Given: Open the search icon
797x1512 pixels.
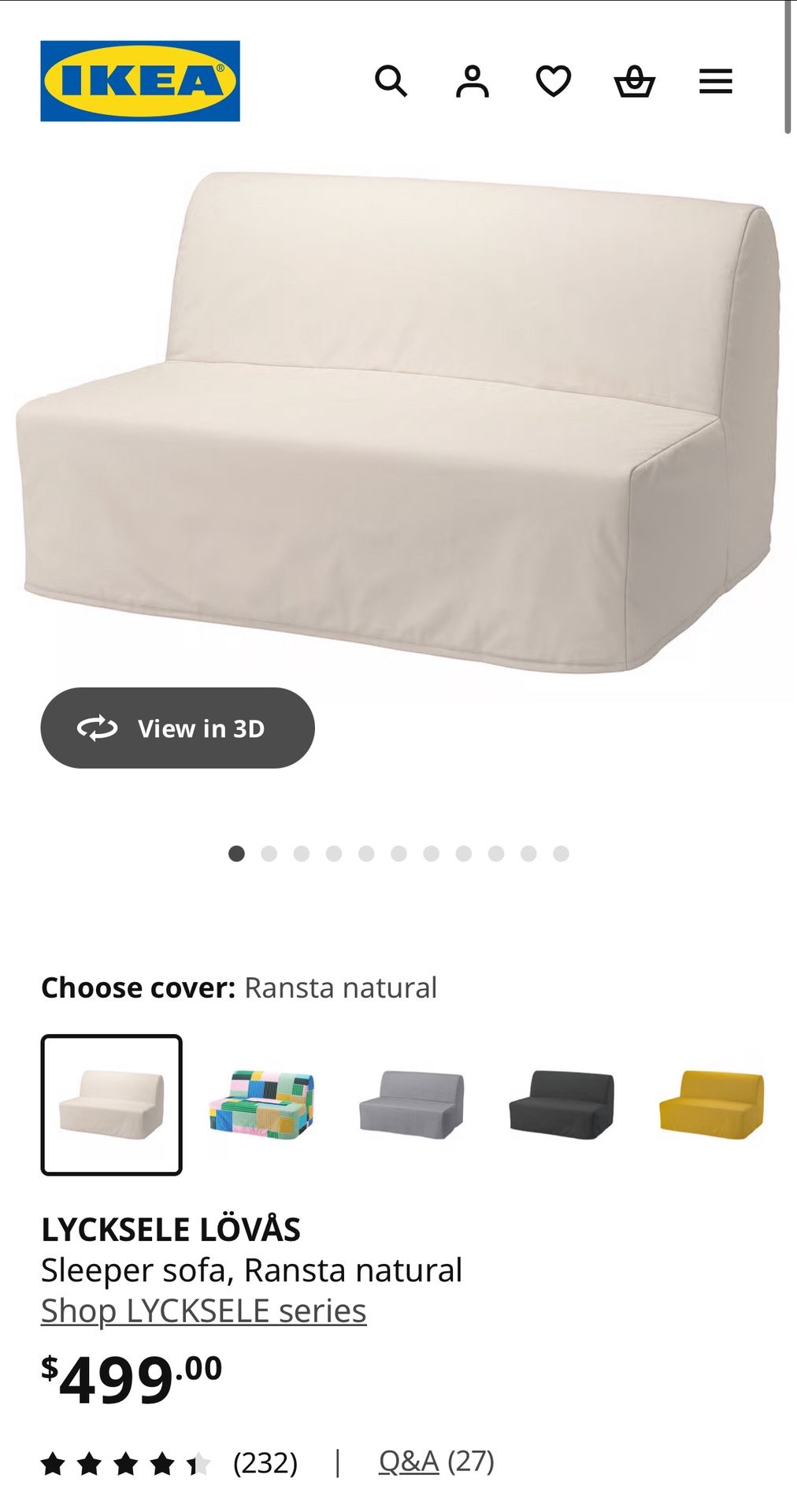Looking at the screenshot, I should click(x=391, y=82).
